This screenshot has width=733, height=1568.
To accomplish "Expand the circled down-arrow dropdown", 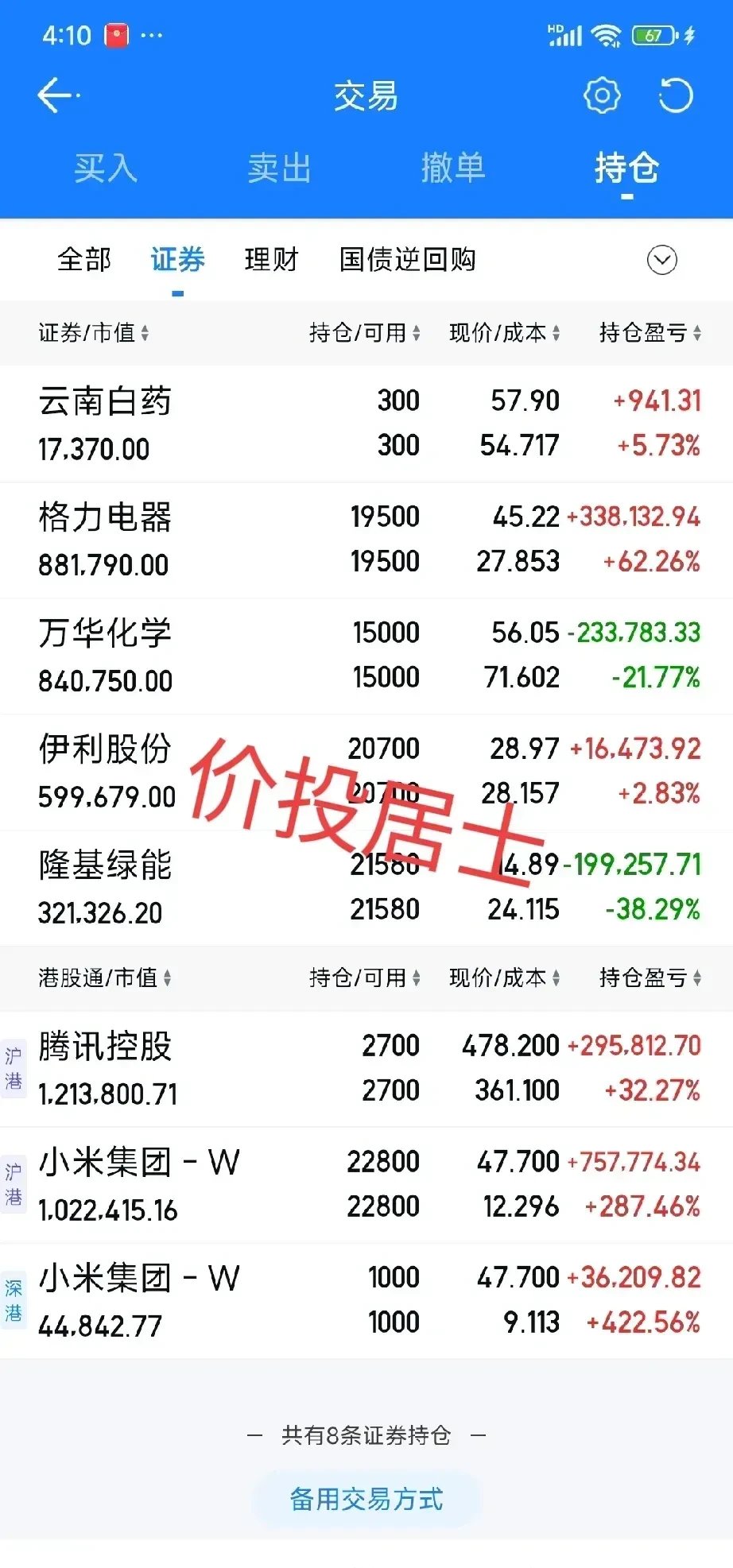I will click(x=661, y=260).
